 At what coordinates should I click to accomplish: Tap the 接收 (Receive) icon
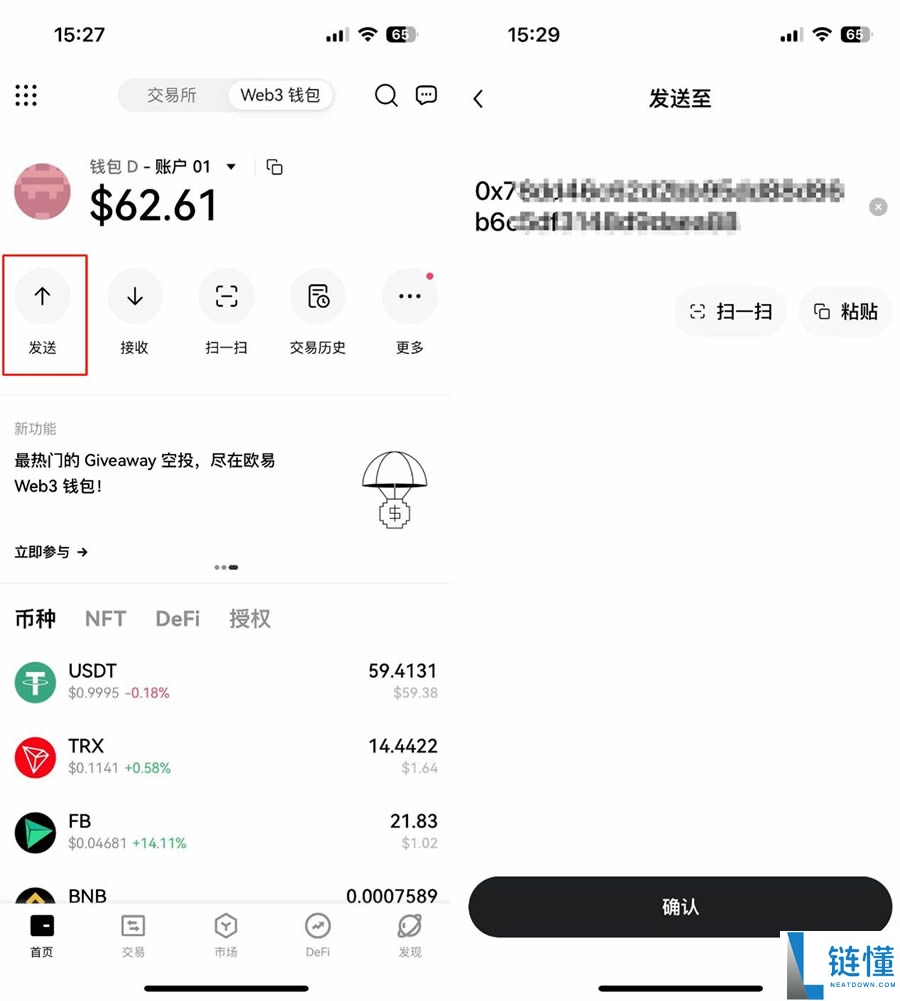(134, 296)
